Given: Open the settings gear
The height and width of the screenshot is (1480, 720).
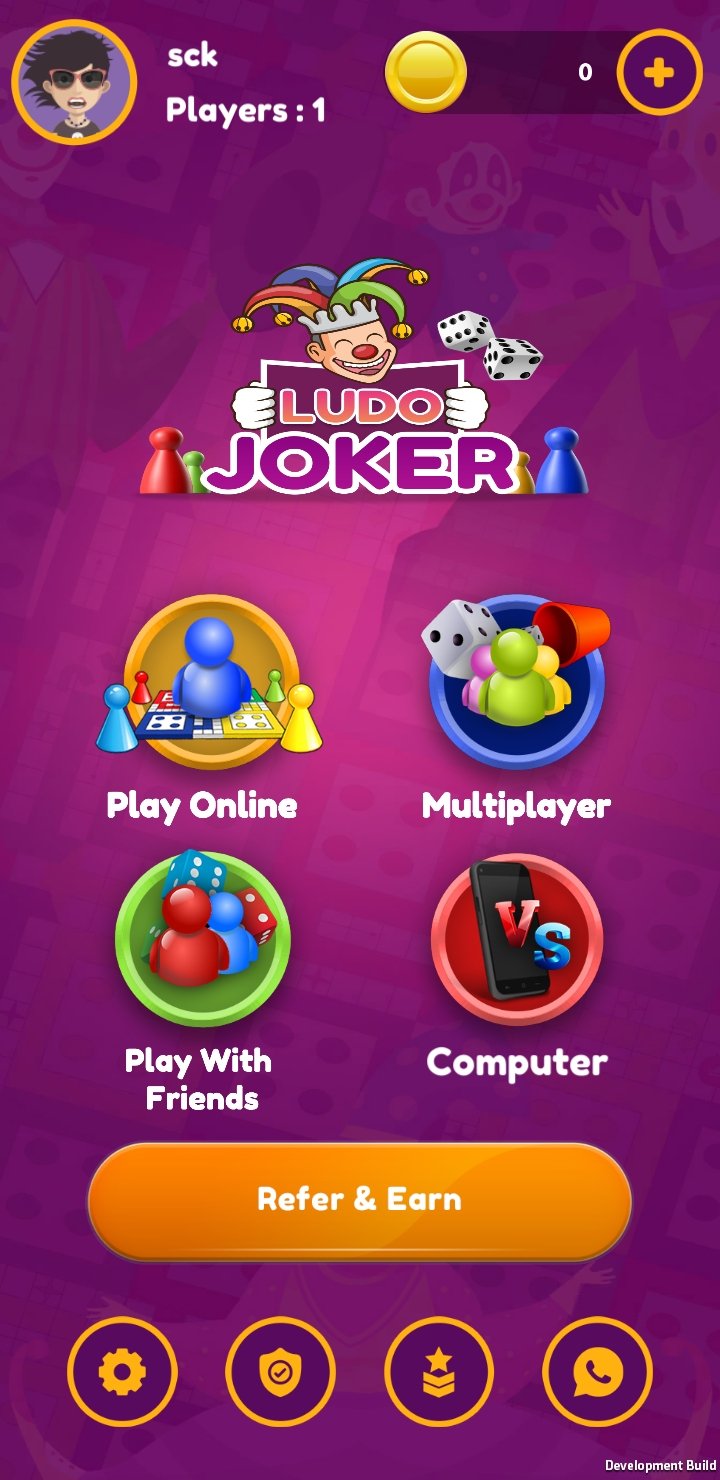Looking at the screenshot, I should point(122,1372).
